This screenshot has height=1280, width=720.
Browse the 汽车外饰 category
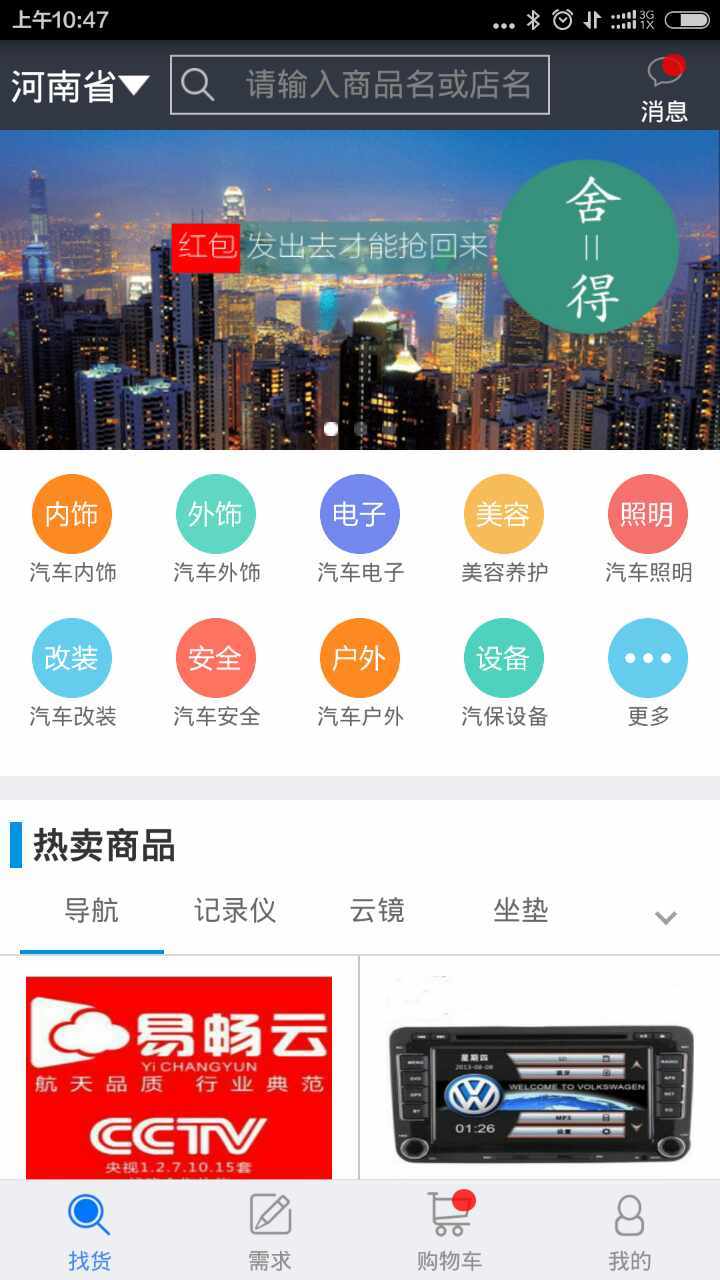click(216, 530)
